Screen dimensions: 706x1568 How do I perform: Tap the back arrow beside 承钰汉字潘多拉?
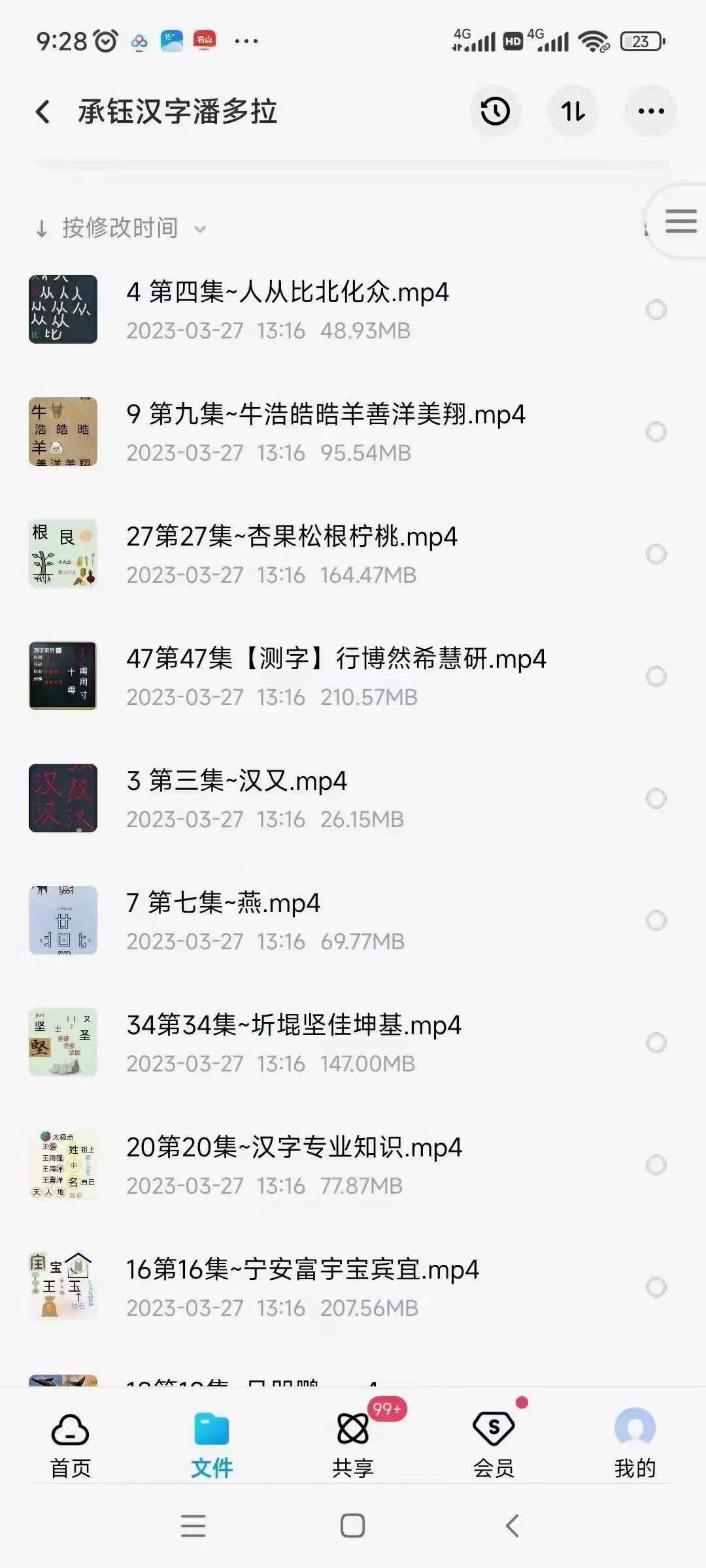[43, 112]
